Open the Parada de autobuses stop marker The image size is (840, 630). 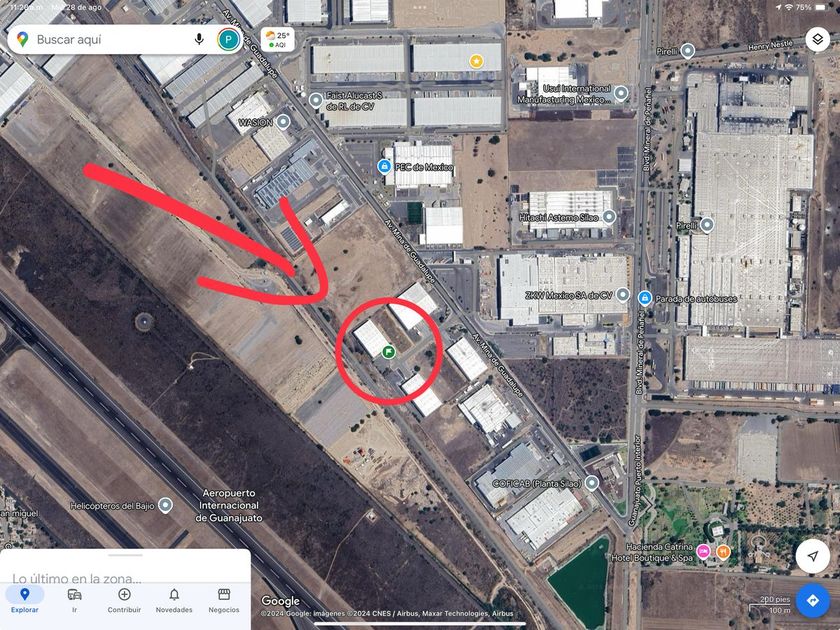[645, 298]
